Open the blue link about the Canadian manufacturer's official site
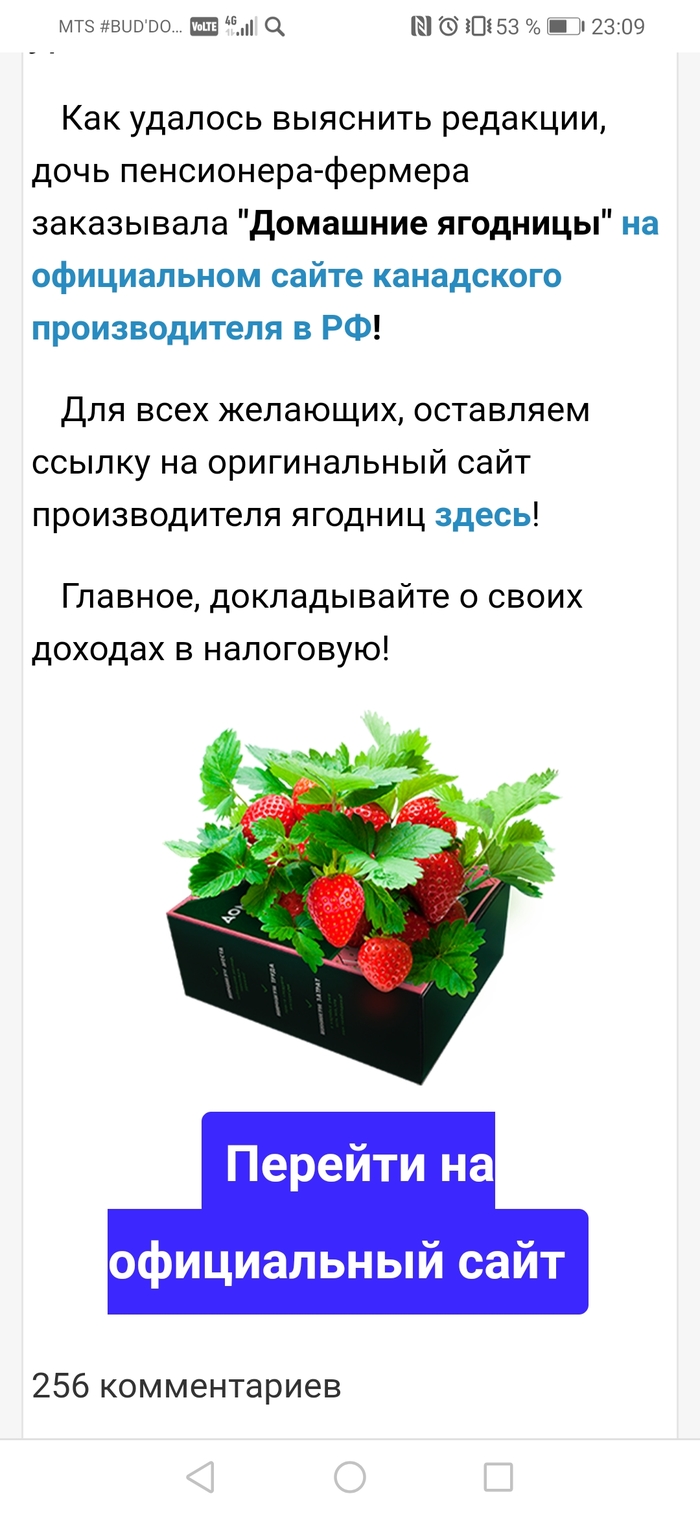This screenshot has width=700, height=1516. tap(296, 277)
